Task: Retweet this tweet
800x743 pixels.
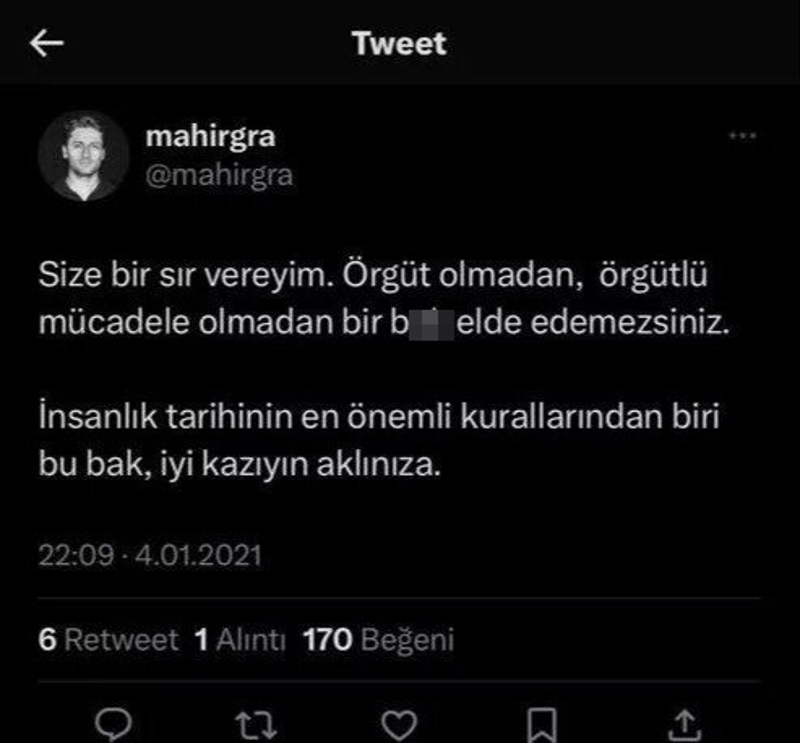Action: pos(257,723)
